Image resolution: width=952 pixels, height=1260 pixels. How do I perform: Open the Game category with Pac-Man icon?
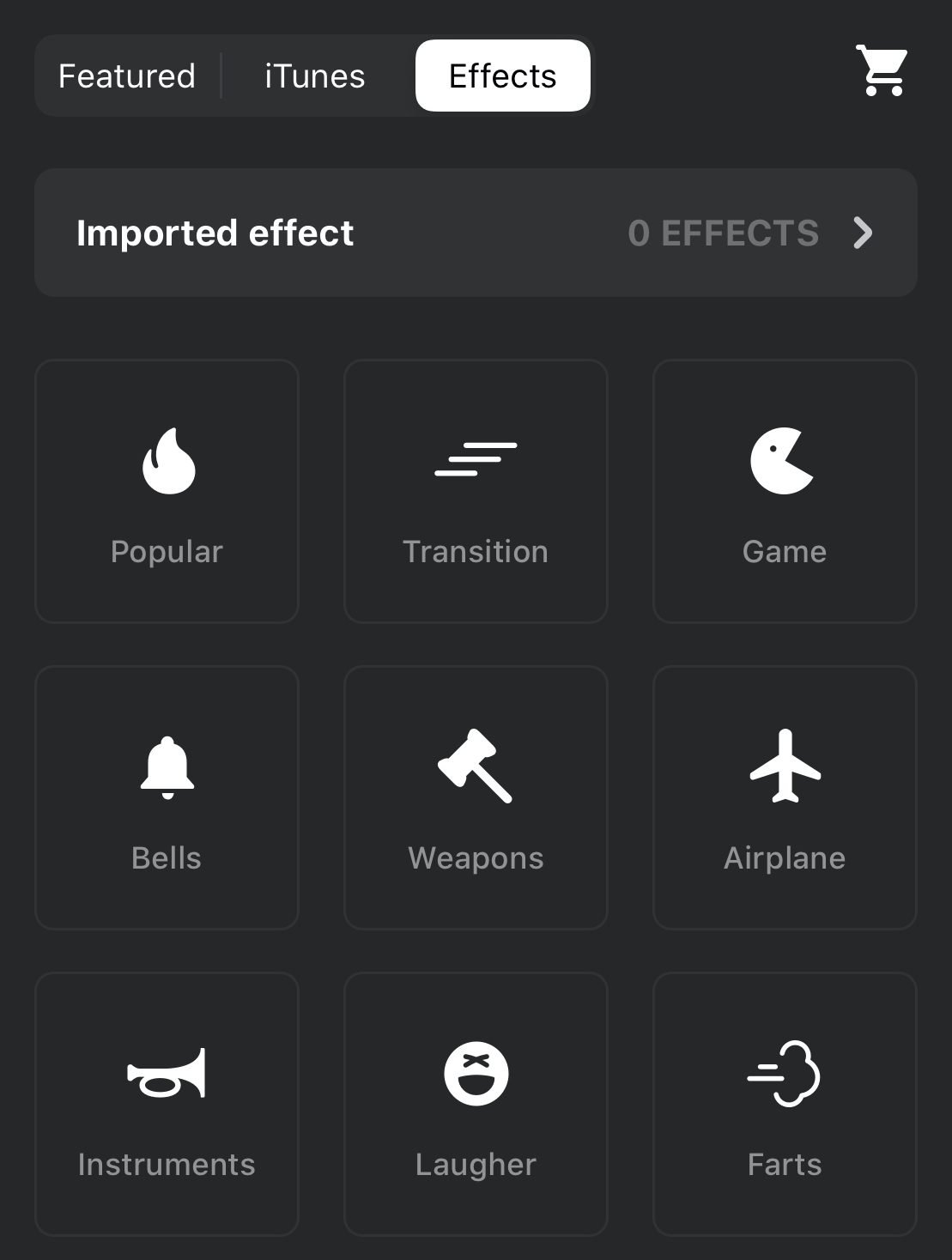click(784, 491)
